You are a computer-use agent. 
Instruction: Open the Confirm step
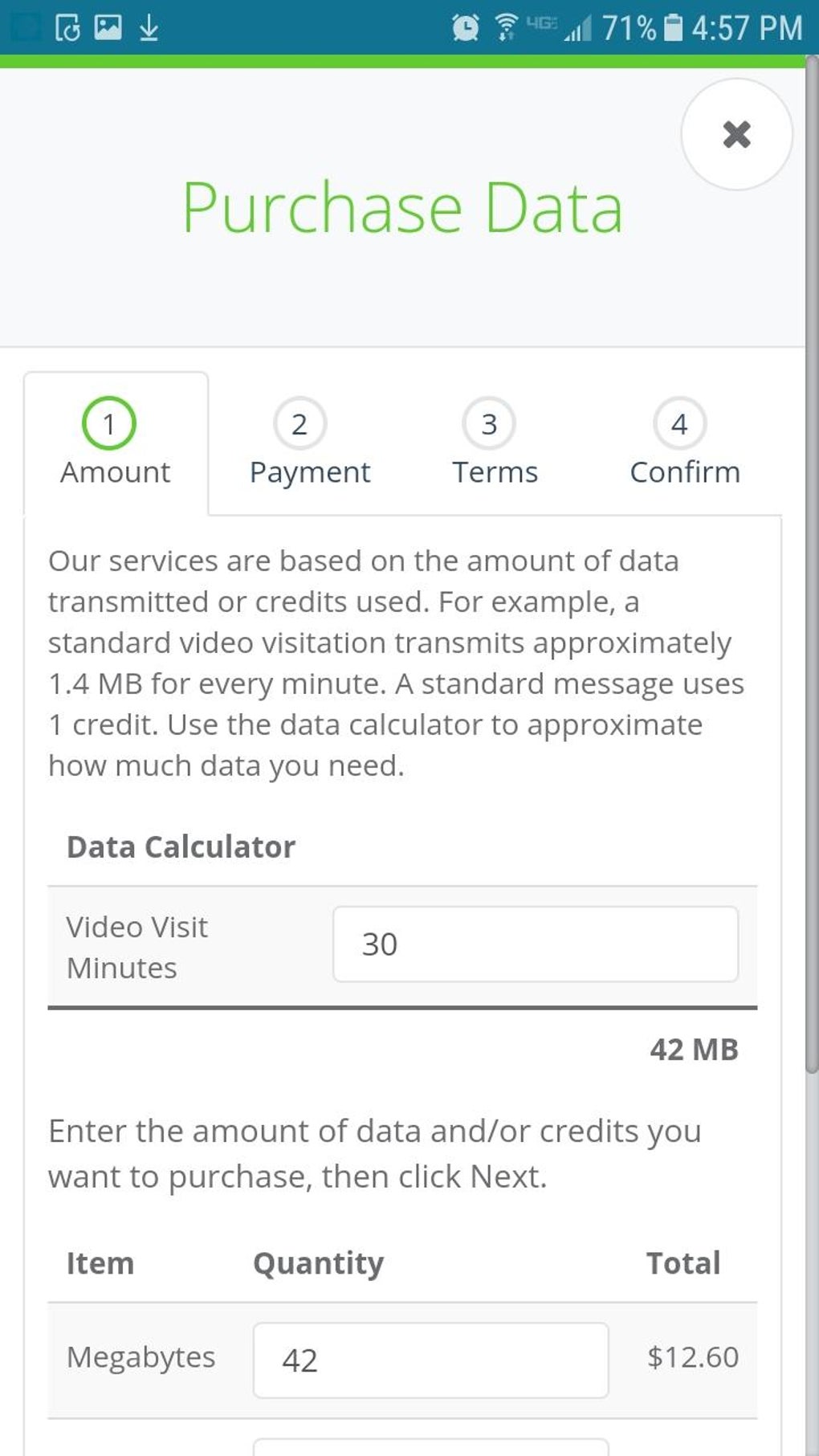[x=684, y=443]
